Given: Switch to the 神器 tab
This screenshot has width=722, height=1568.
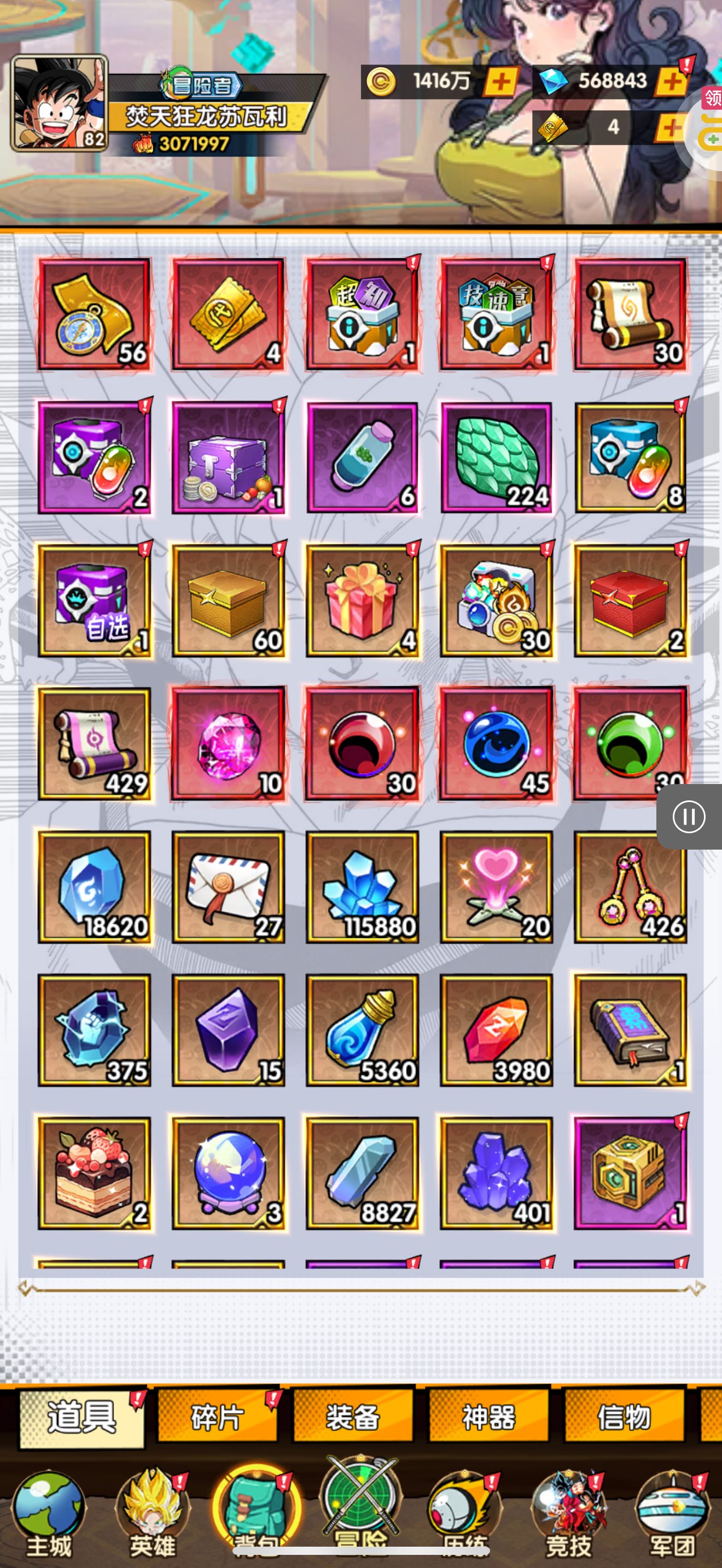Looking at the screenshot, I should tap(489, 1418).
